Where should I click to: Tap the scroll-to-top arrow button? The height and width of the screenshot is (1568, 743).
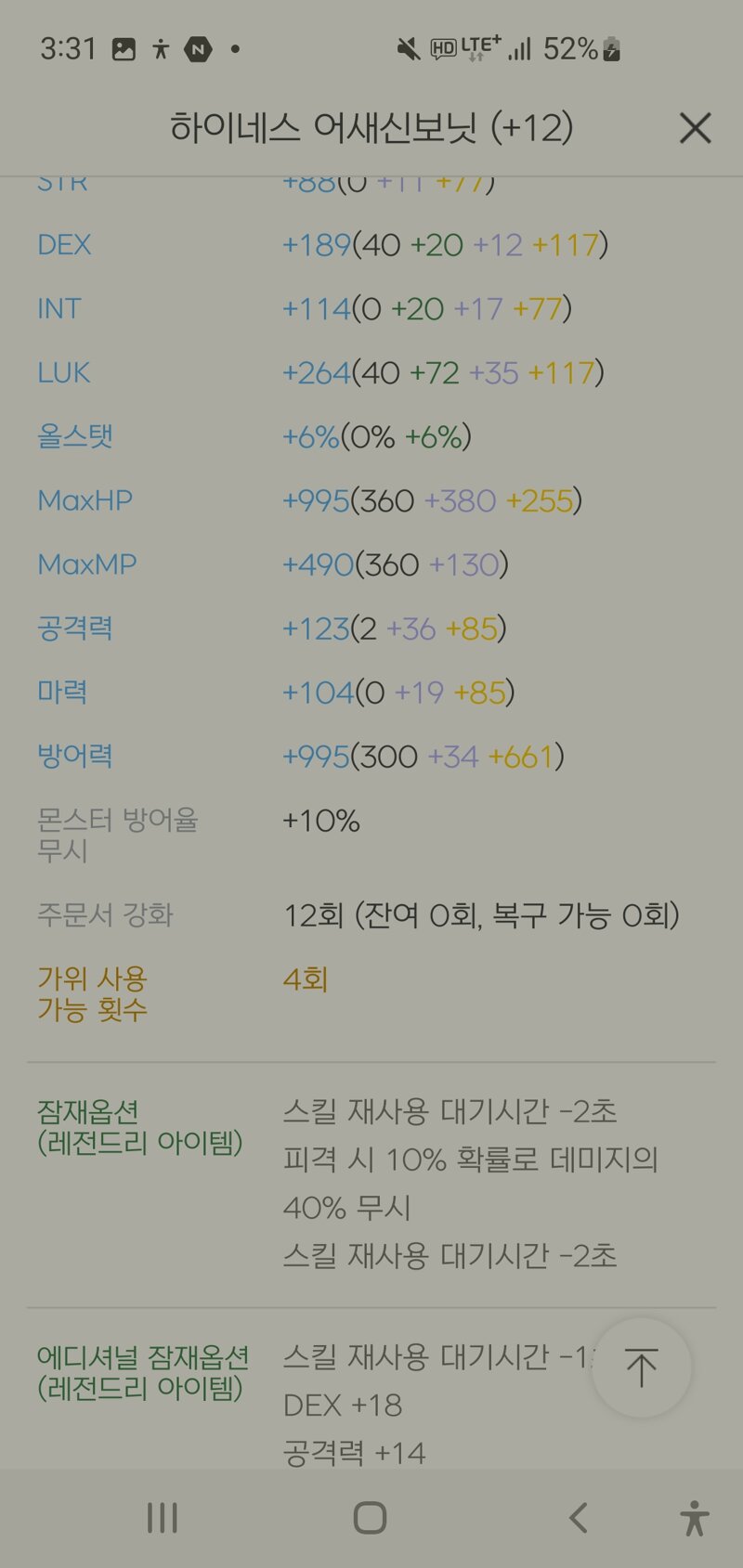(x=642, y=1367)
